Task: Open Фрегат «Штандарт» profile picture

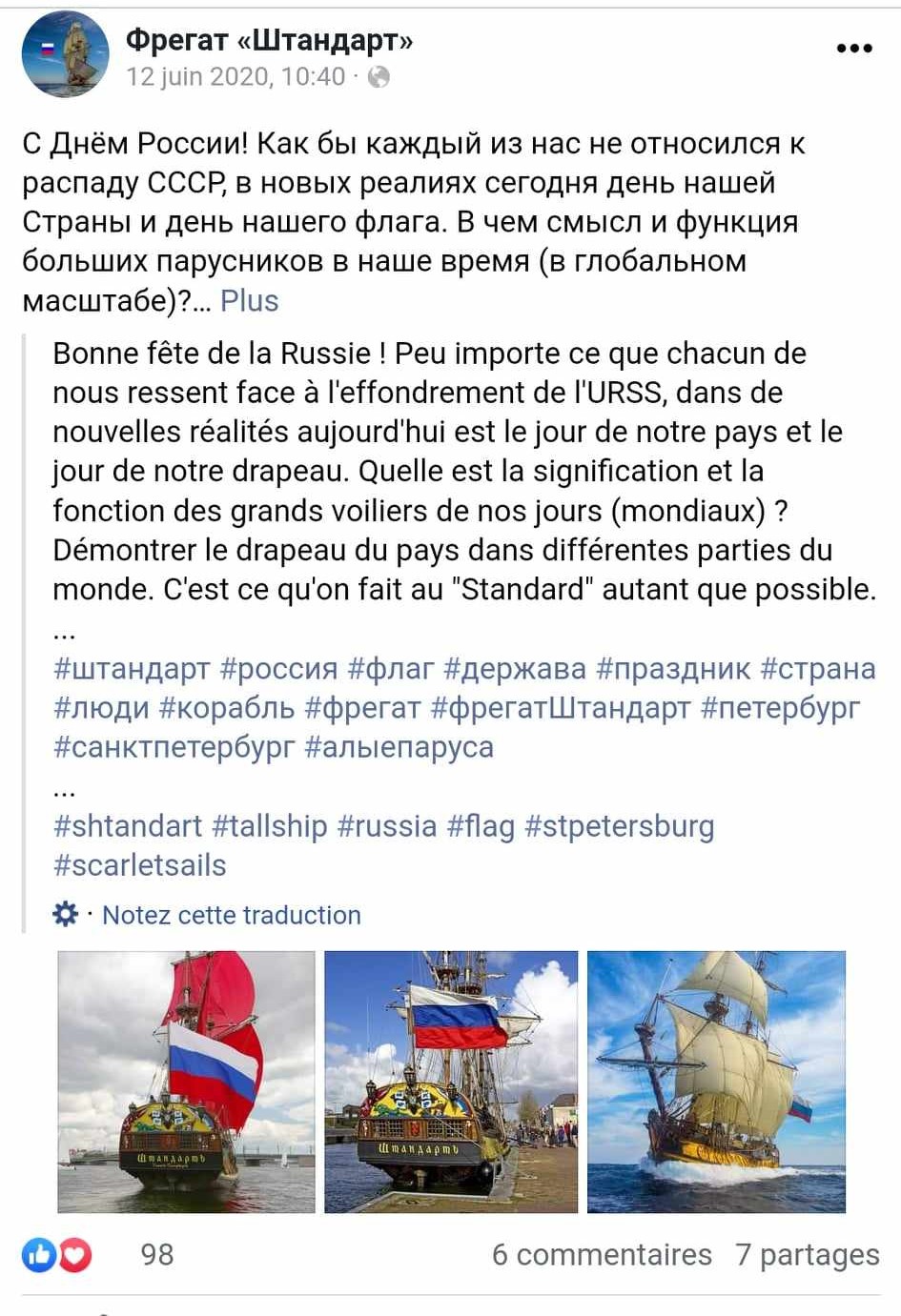Action: (x=65, y=54)
